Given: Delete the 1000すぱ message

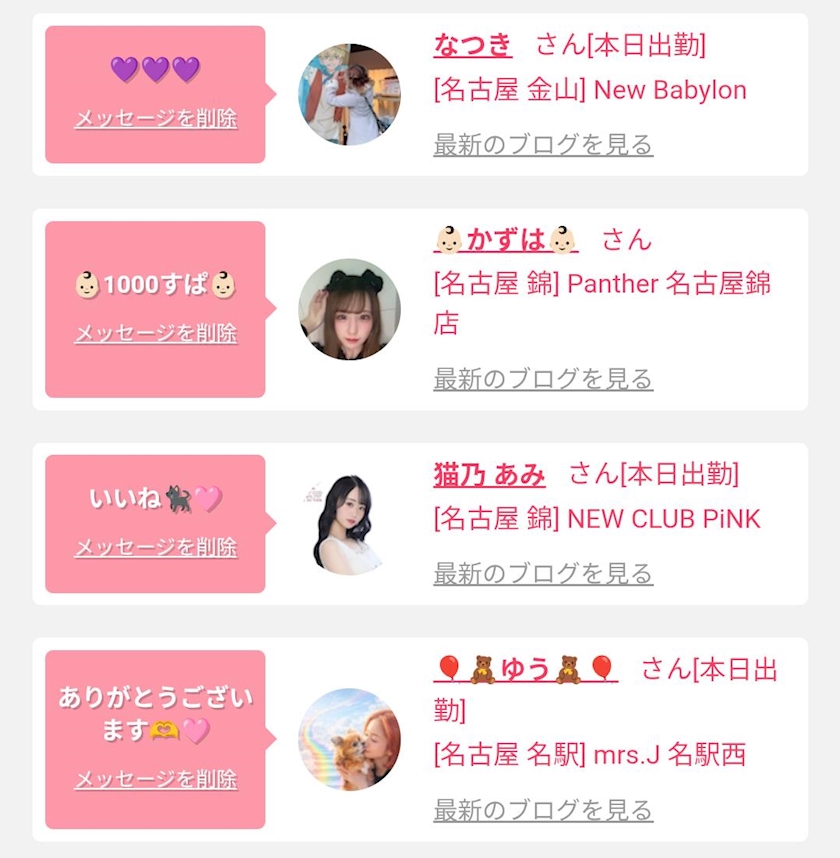Looking at the screenshot, I should pos(156,333).
